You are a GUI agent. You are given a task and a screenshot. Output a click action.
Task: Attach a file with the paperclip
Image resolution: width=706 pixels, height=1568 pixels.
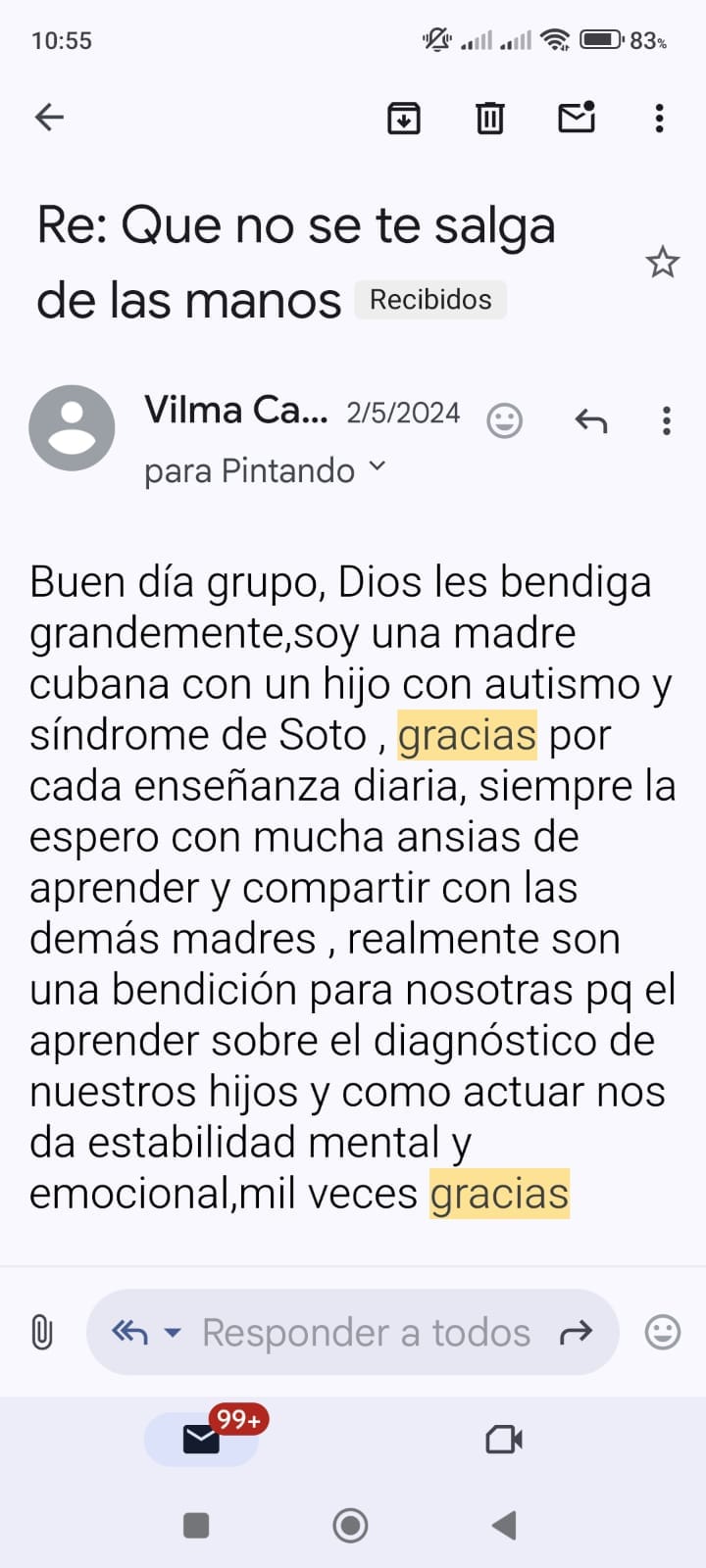[x=41, y=1332]
